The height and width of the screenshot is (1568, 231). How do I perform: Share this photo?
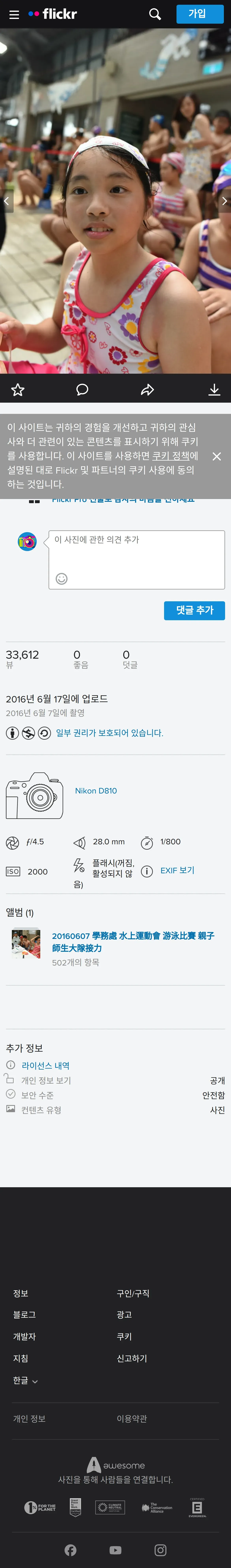click(x=147, y=390)
